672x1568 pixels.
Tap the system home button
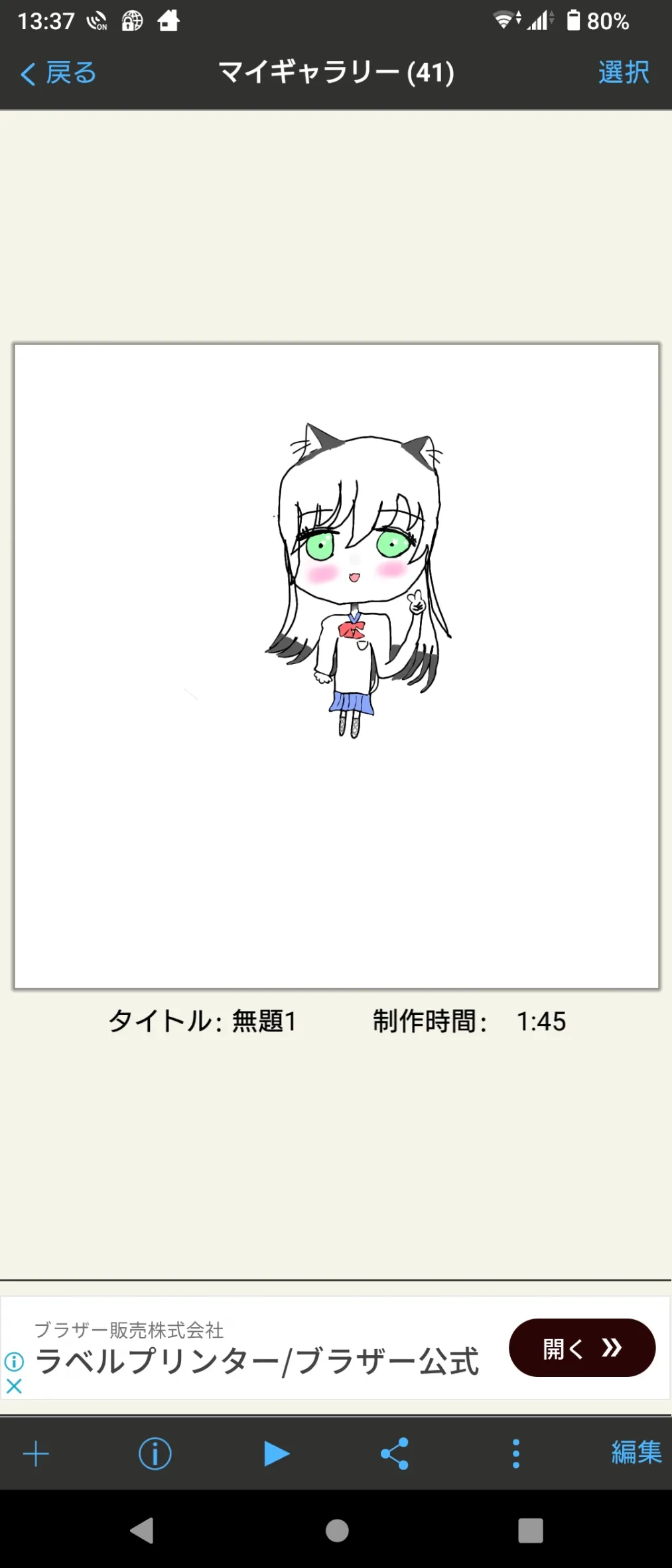(336, 1531)
